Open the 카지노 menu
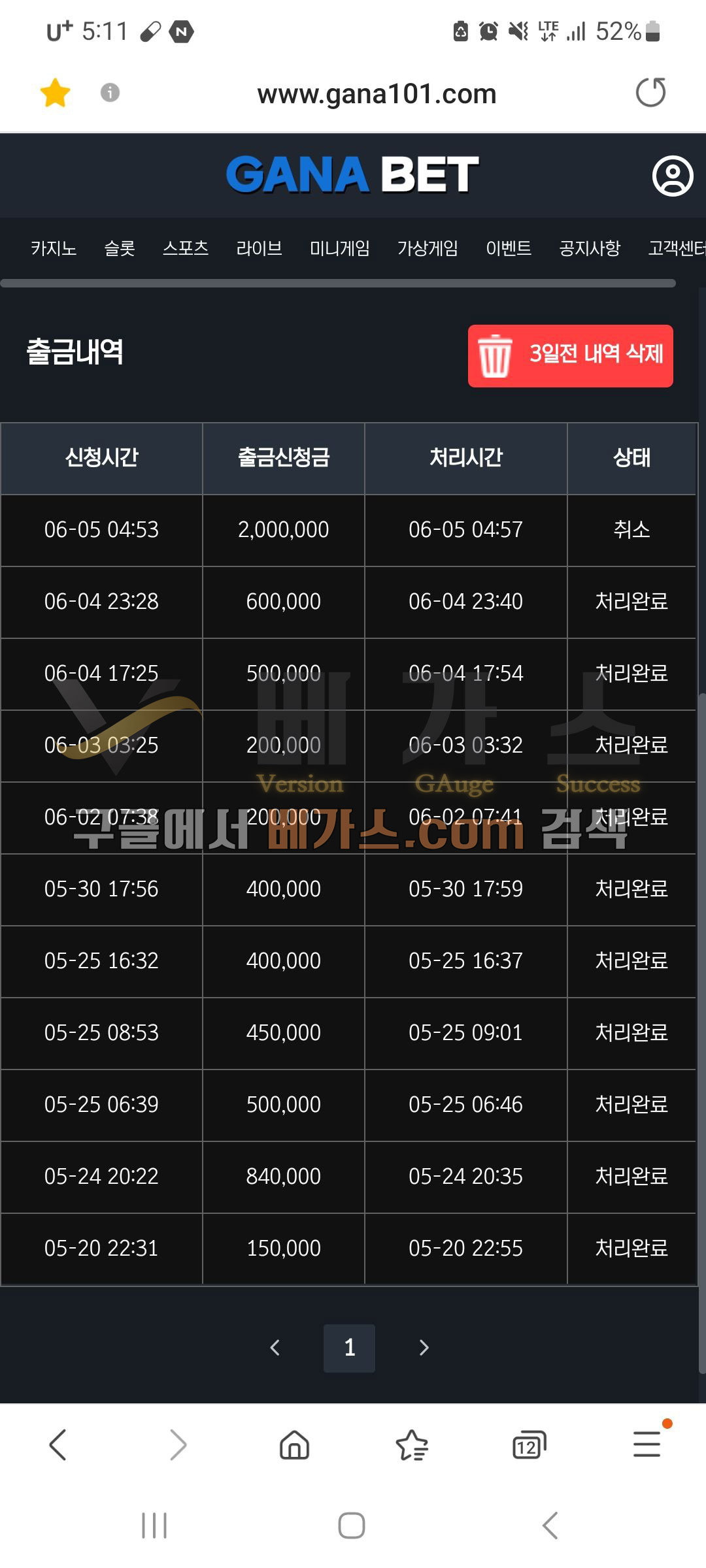The width and height of the screenshot is (706, 1568). point(54,248)
